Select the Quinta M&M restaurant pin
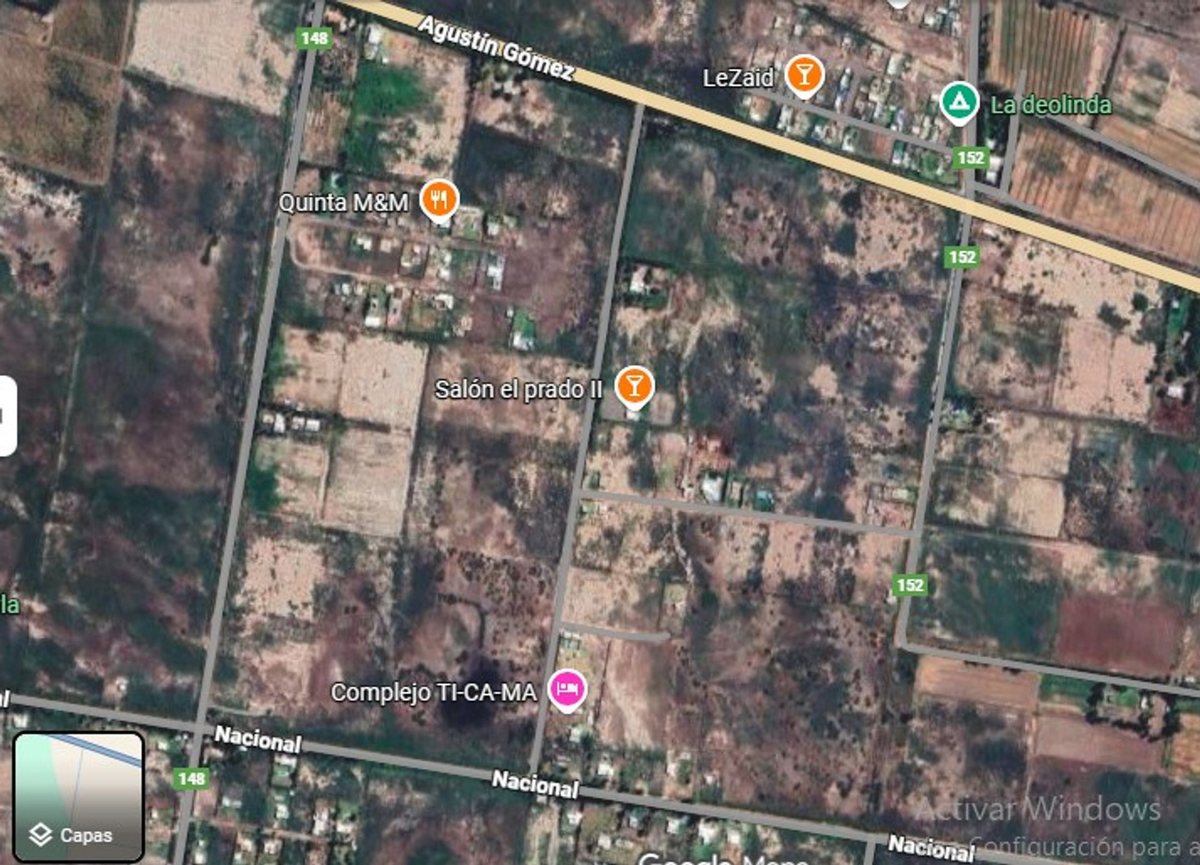 pyautogui.click(x=439, y=200)
